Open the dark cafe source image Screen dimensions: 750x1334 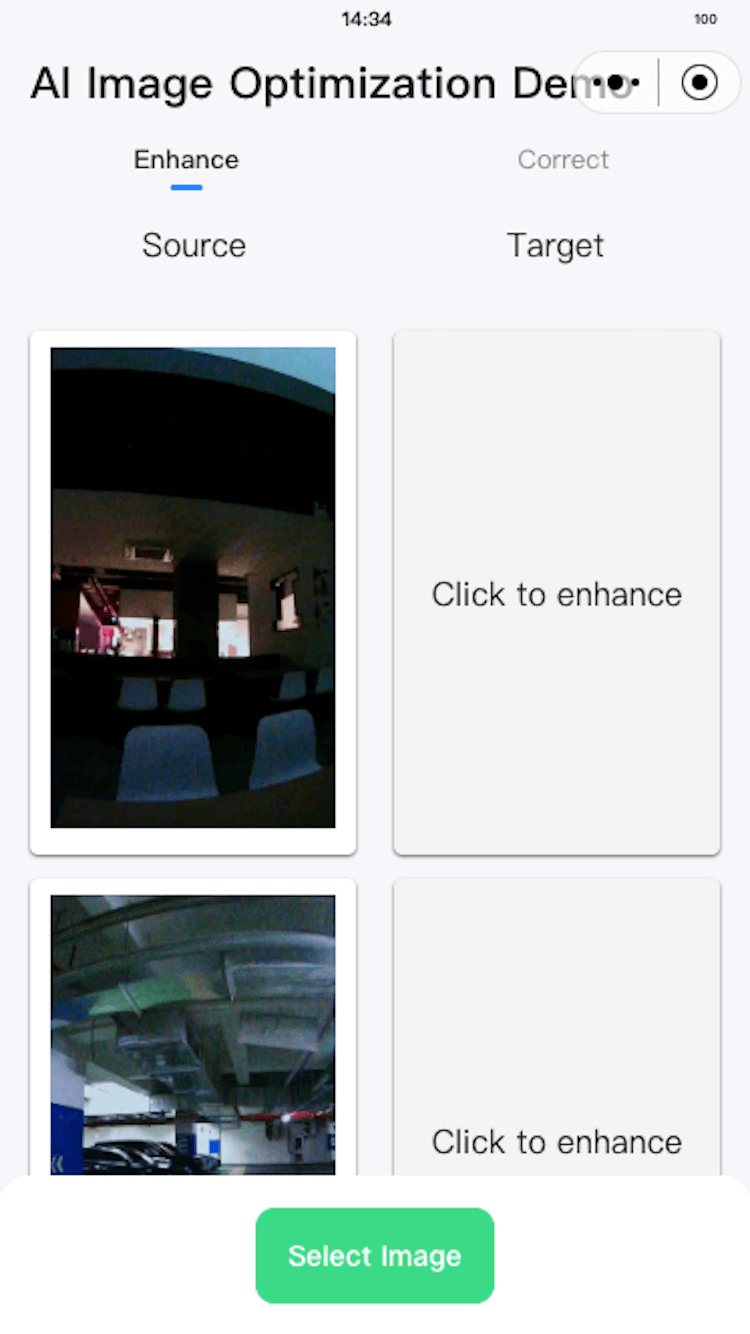(x=193, y=588)
